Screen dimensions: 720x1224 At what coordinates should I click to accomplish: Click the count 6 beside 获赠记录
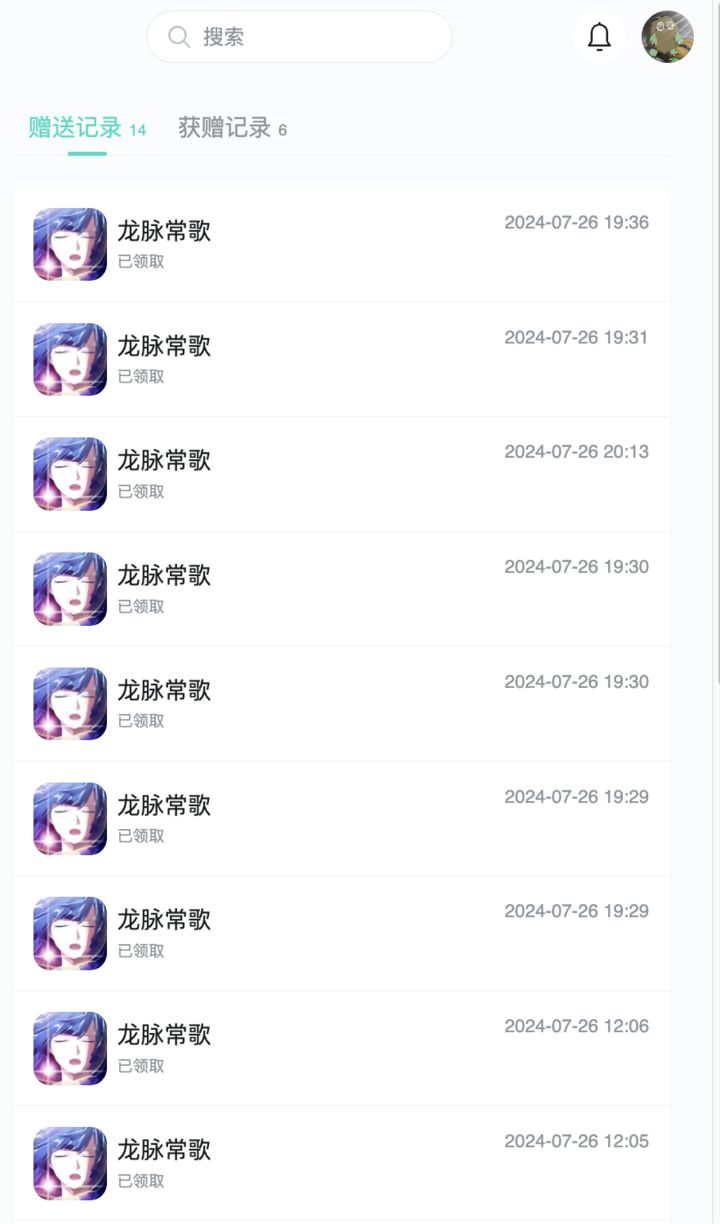click(281, 130)
